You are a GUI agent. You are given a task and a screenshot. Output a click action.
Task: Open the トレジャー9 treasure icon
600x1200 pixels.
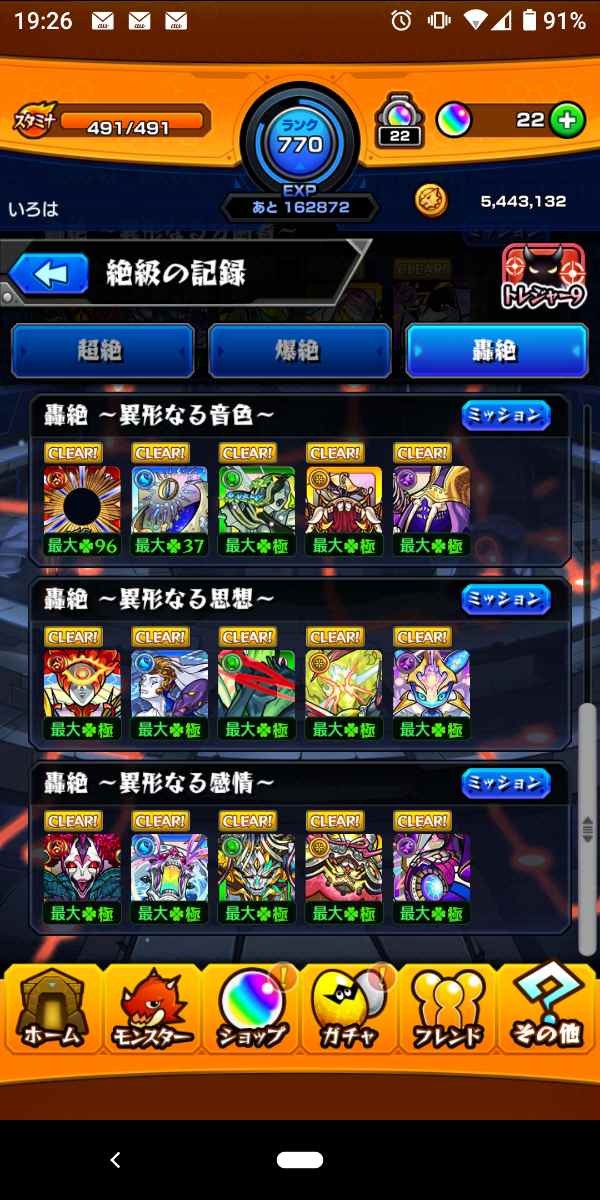543,277
